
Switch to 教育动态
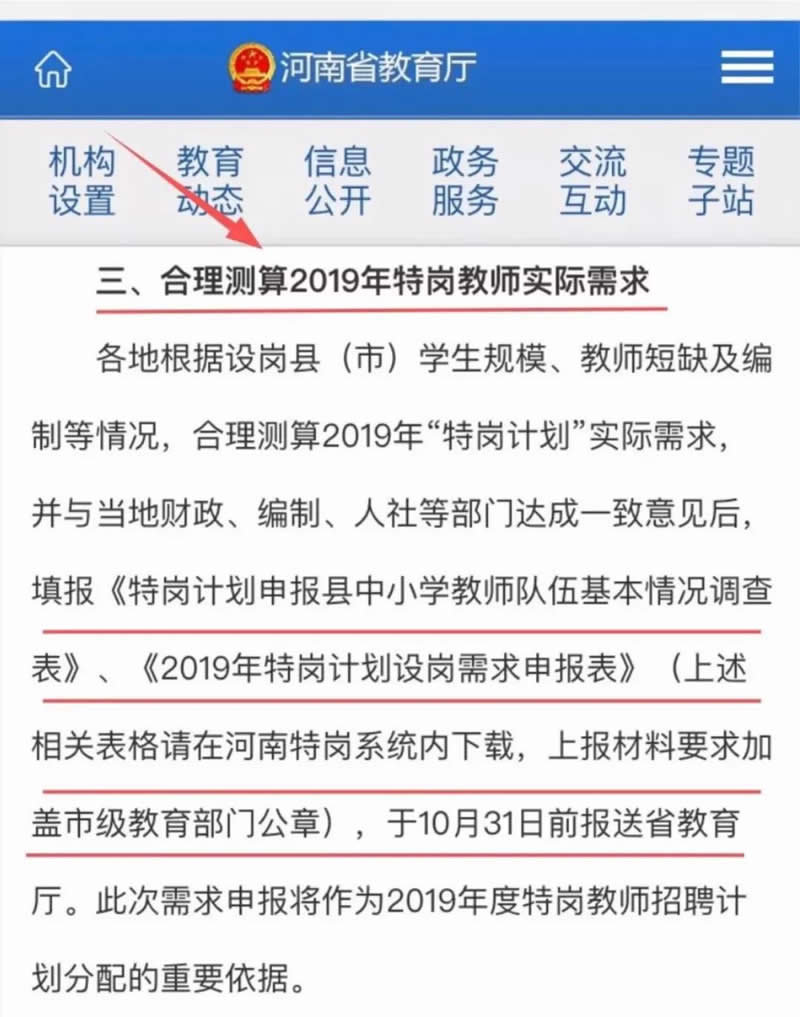210,181
